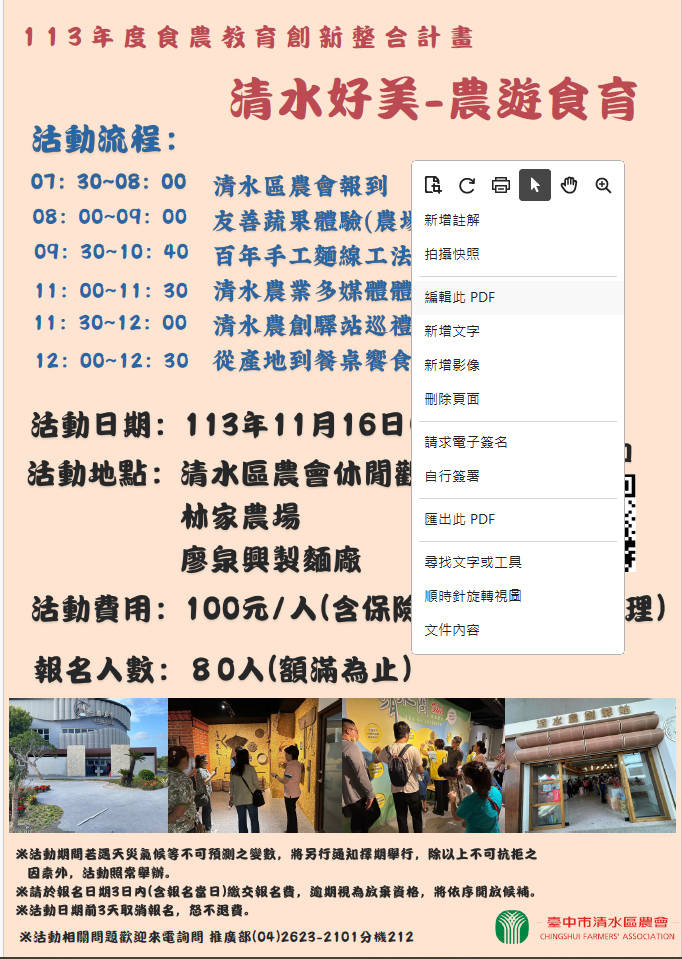Open 文件內容 document properties
The width and height of the screenshot is (682, 959).
pos(452,630)
